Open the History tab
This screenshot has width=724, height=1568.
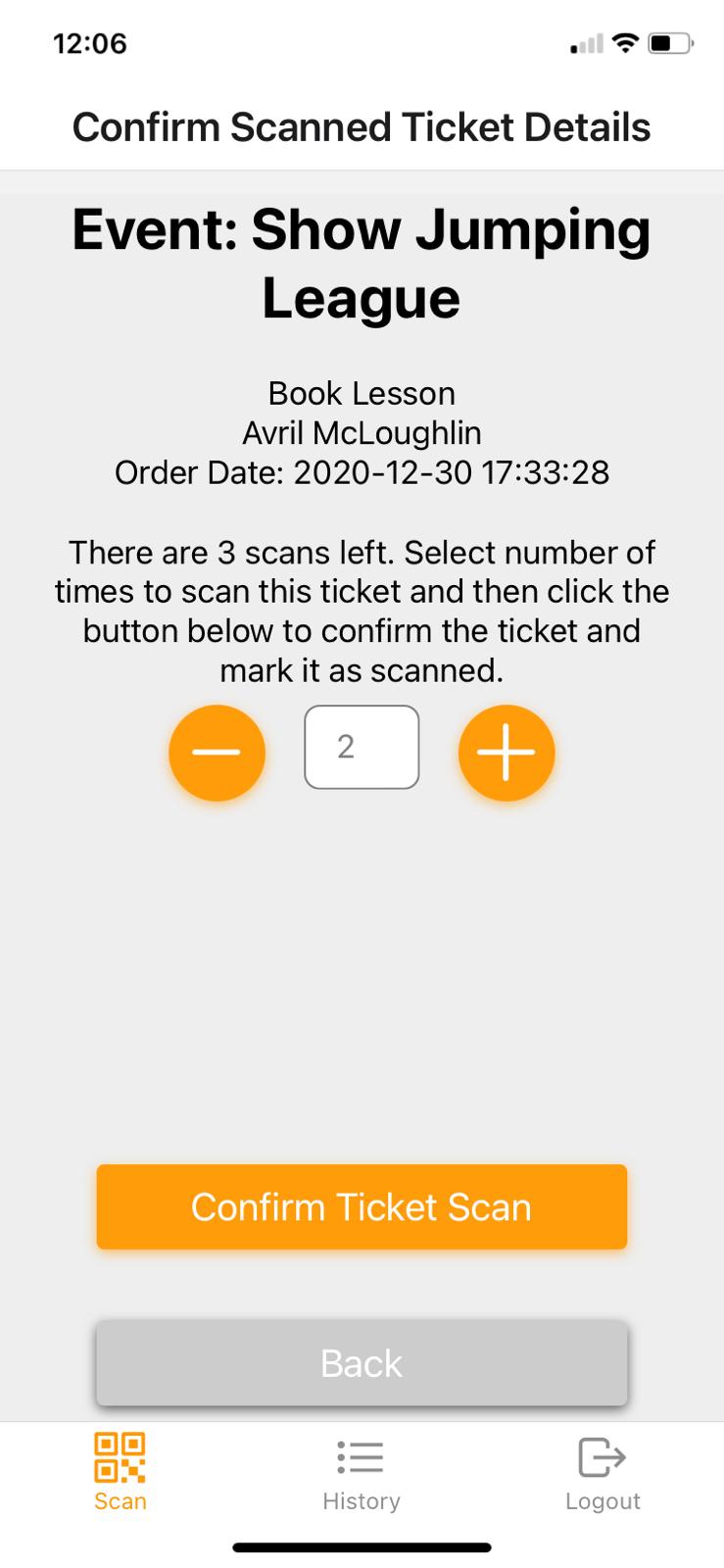click(362, 1472)
